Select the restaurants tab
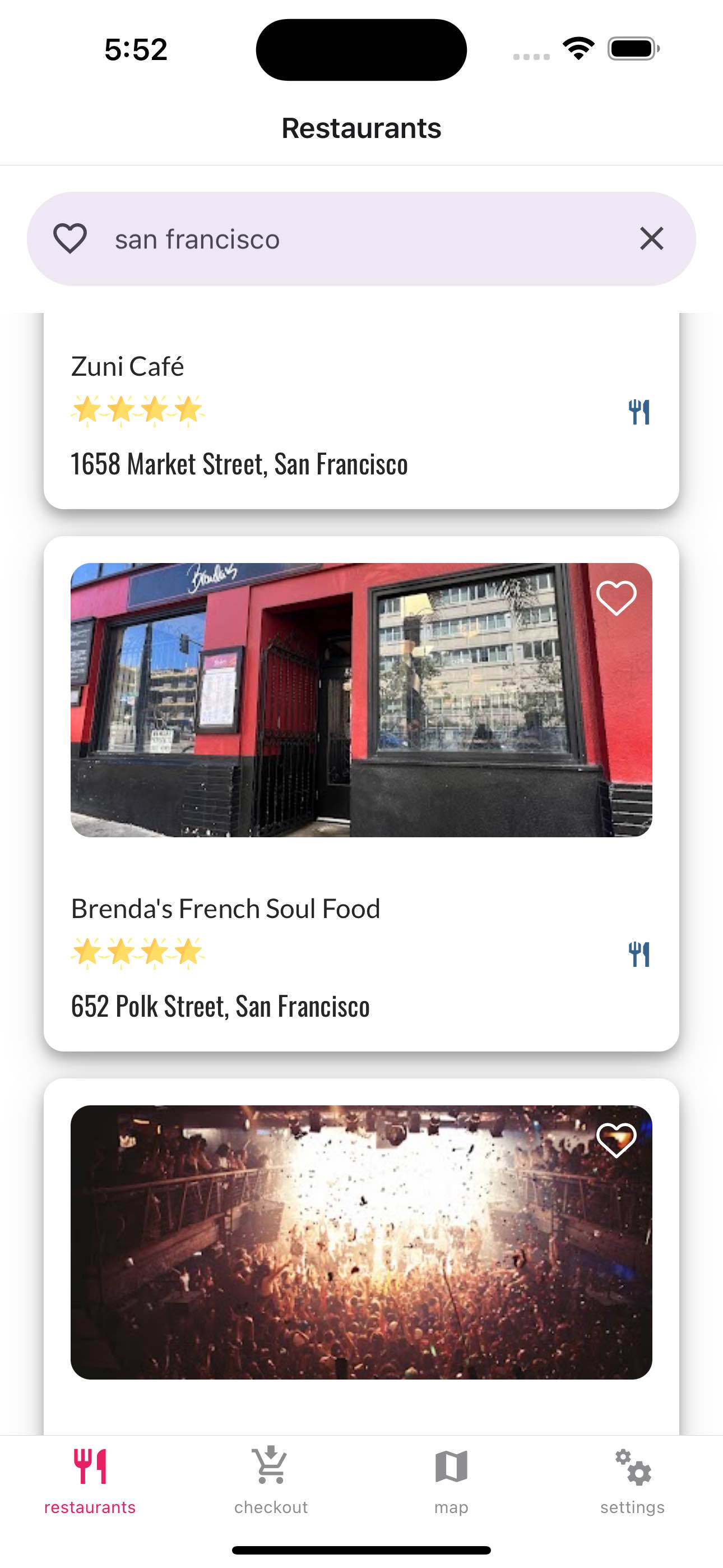 tap(90, 1481)
